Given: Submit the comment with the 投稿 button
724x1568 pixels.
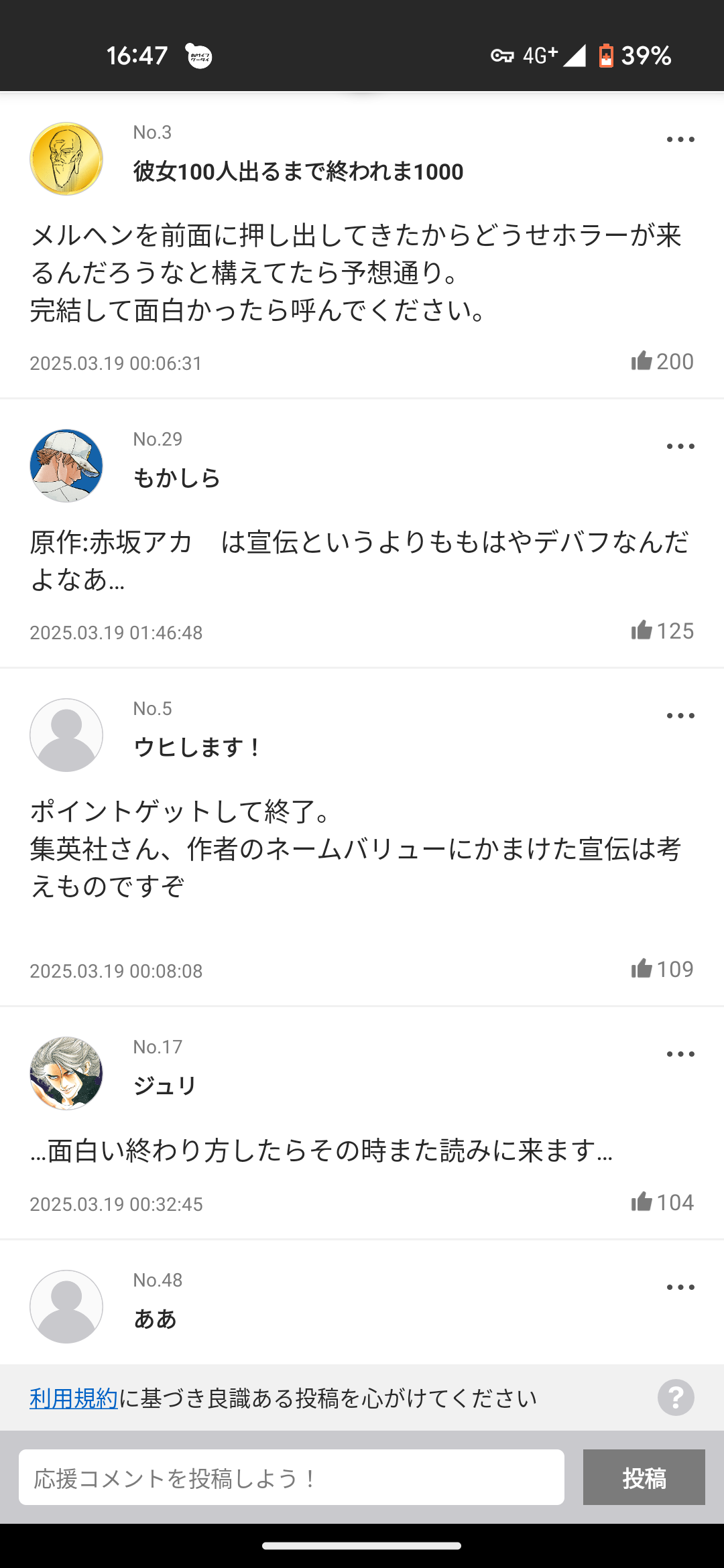Looking at the screenshot, I should 644,1478.
